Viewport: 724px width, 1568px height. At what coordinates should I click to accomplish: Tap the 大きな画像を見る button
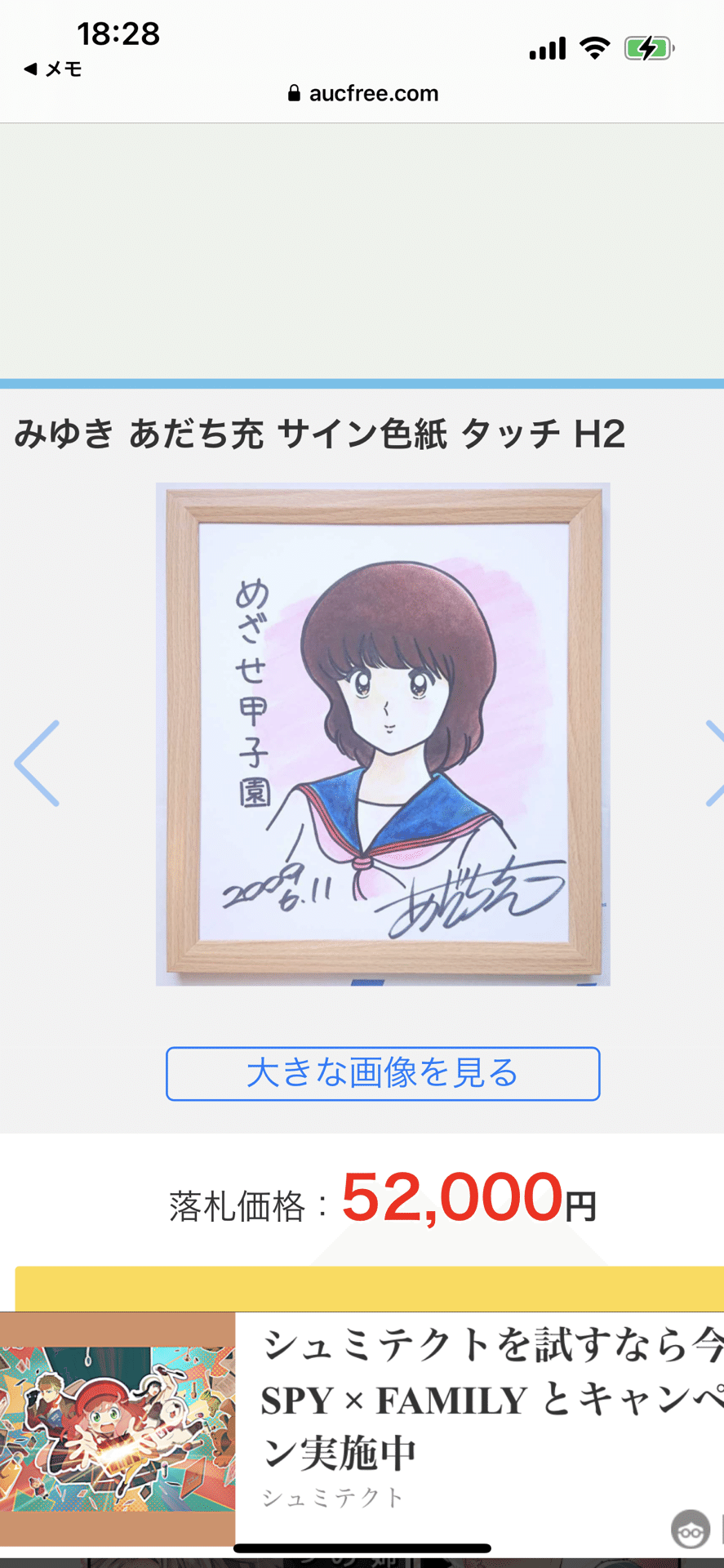pos(381,1074)
